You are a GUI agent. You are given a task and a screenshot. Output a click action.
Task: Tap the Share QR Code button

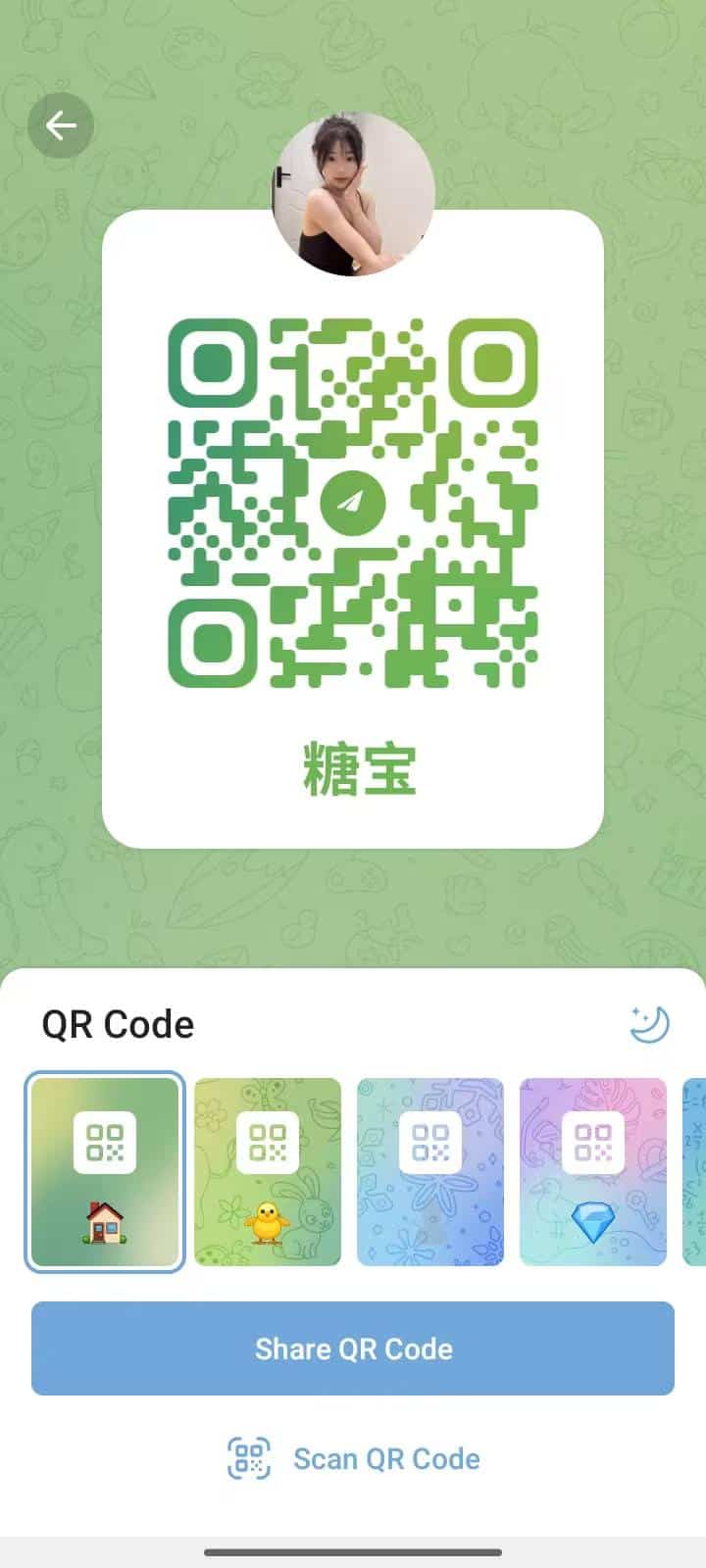[353, 1348]
